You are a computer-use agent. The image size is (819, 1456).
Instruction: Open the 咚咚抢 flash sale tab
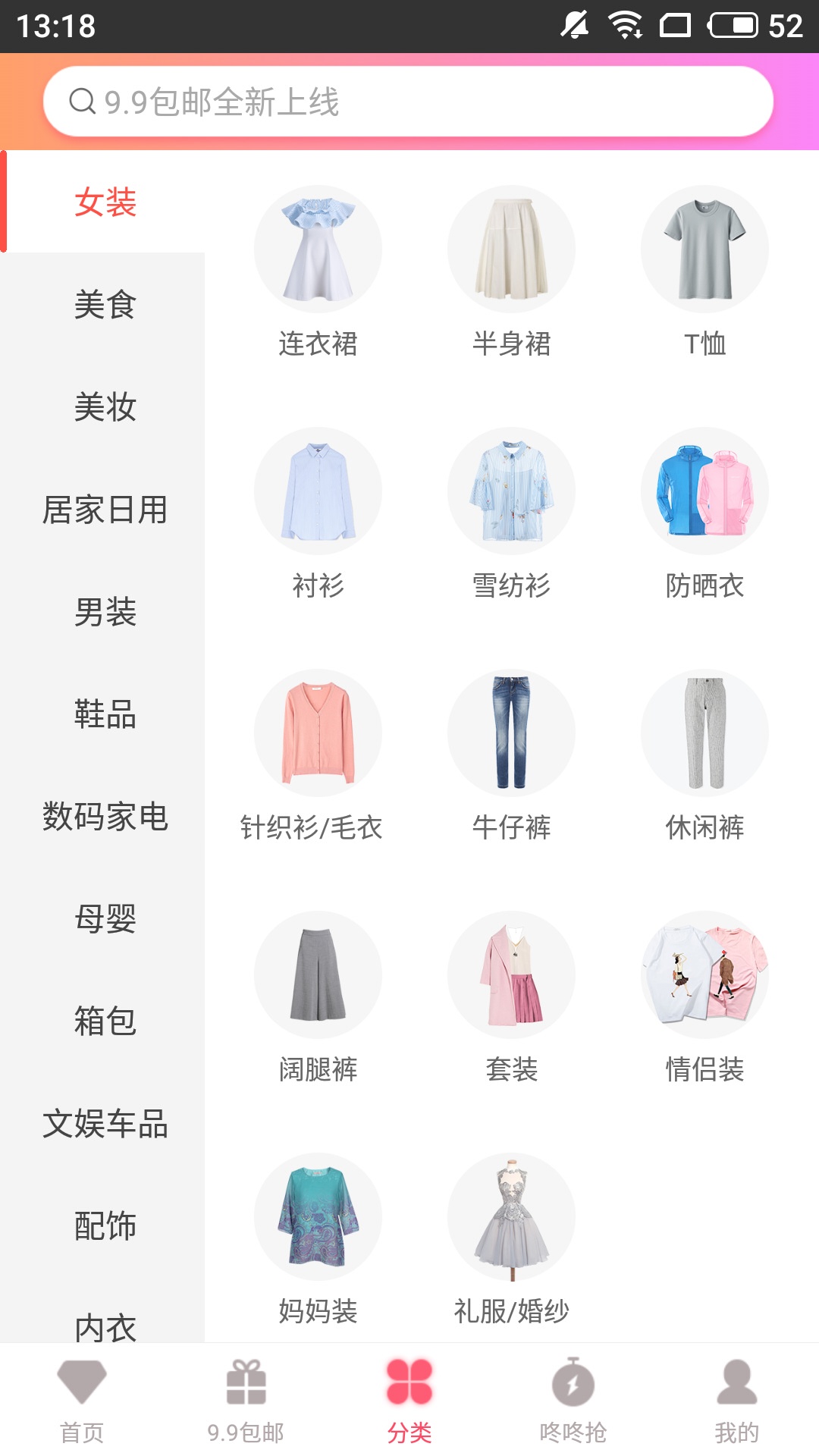coord(573,1401)
